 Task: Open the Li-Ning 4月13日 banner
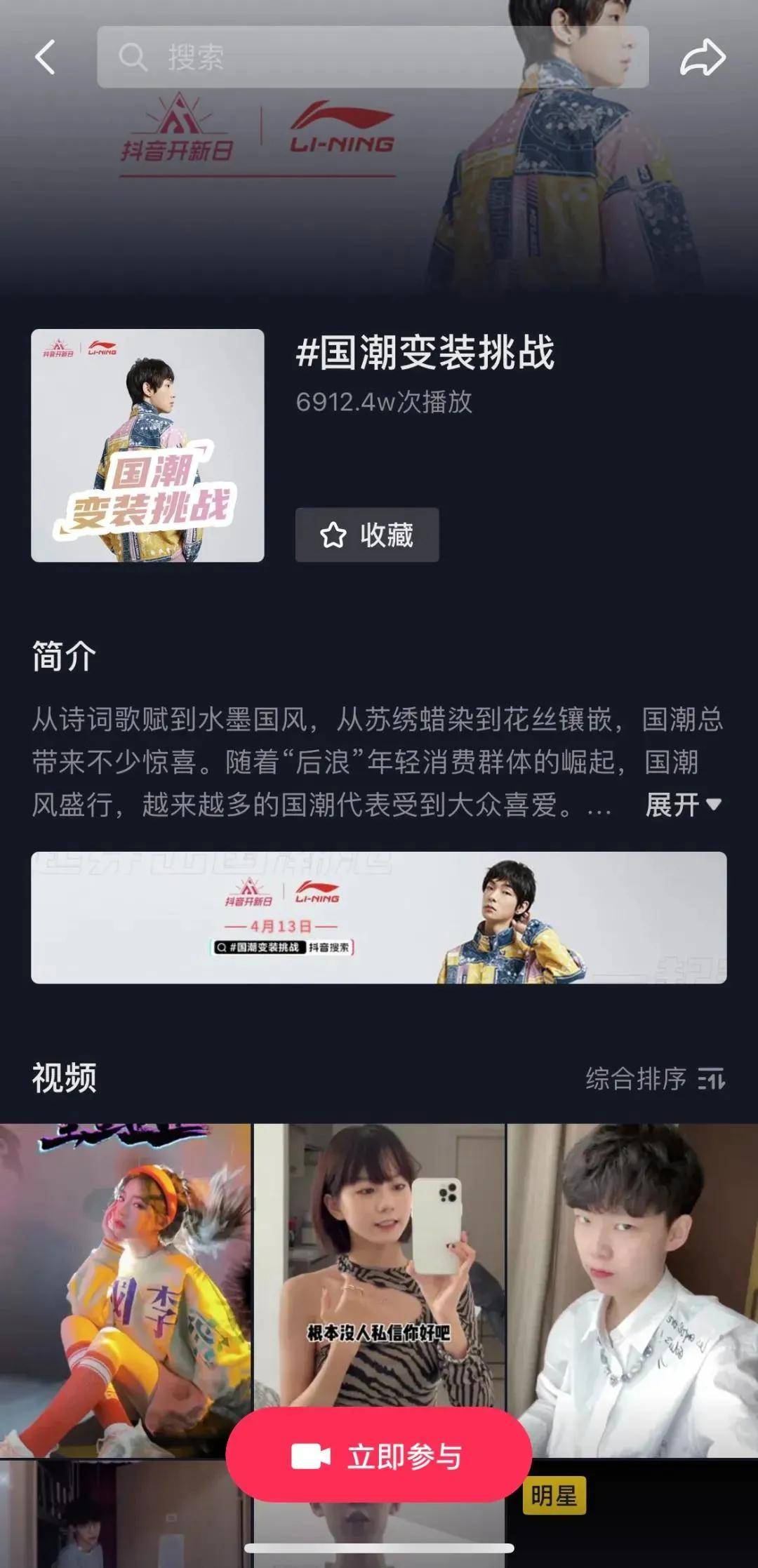click(379, 917)
